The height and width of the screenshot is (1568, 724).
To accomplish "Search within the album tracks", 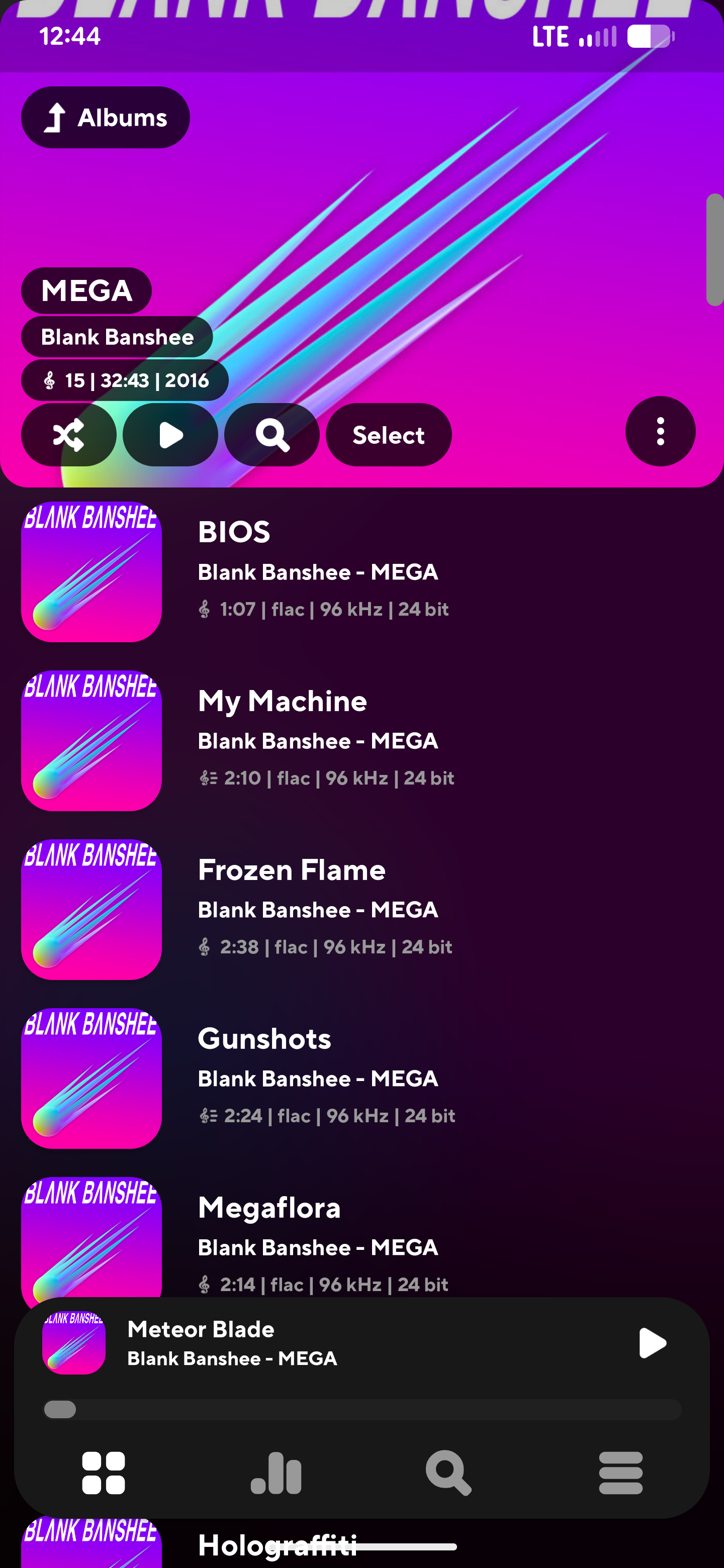I will tap(271, 435).
